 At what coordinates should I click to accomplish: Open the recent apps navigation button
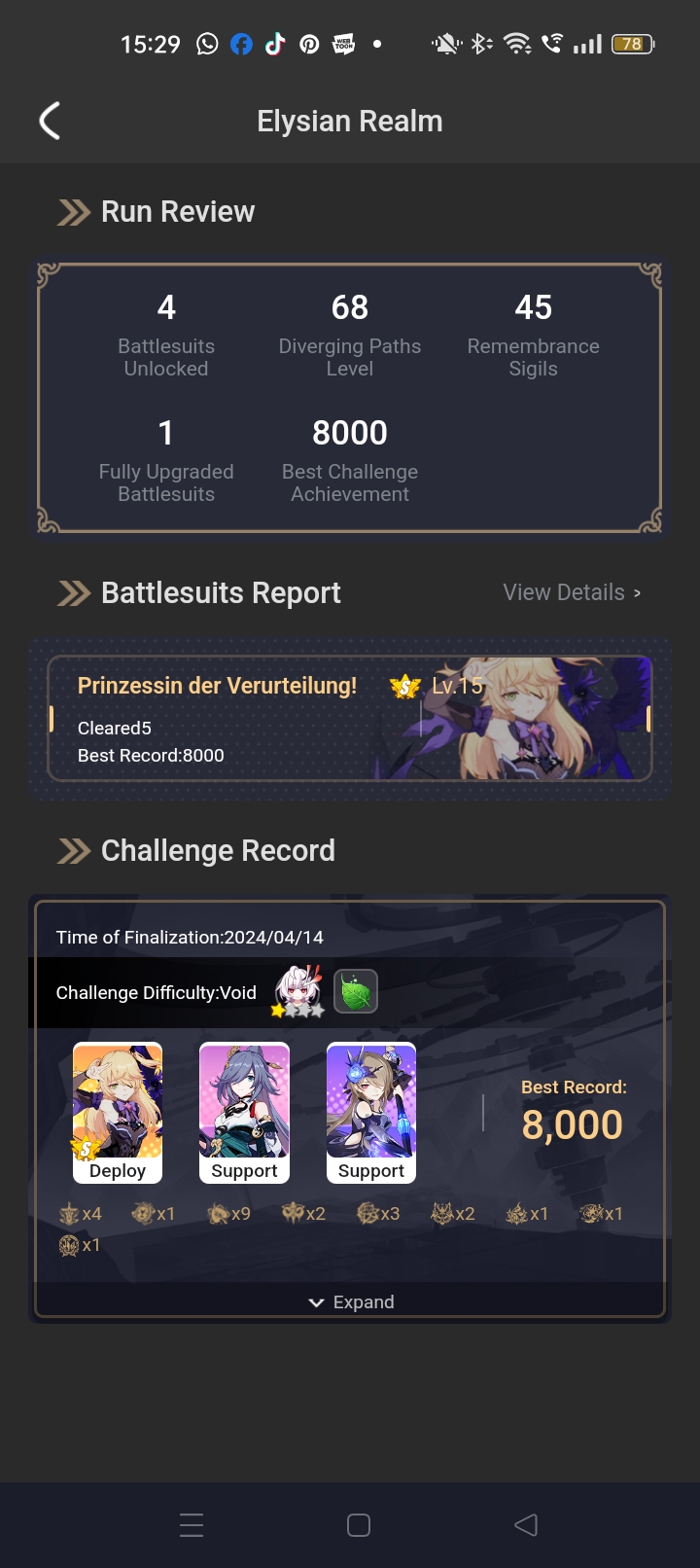[192, 1524]
